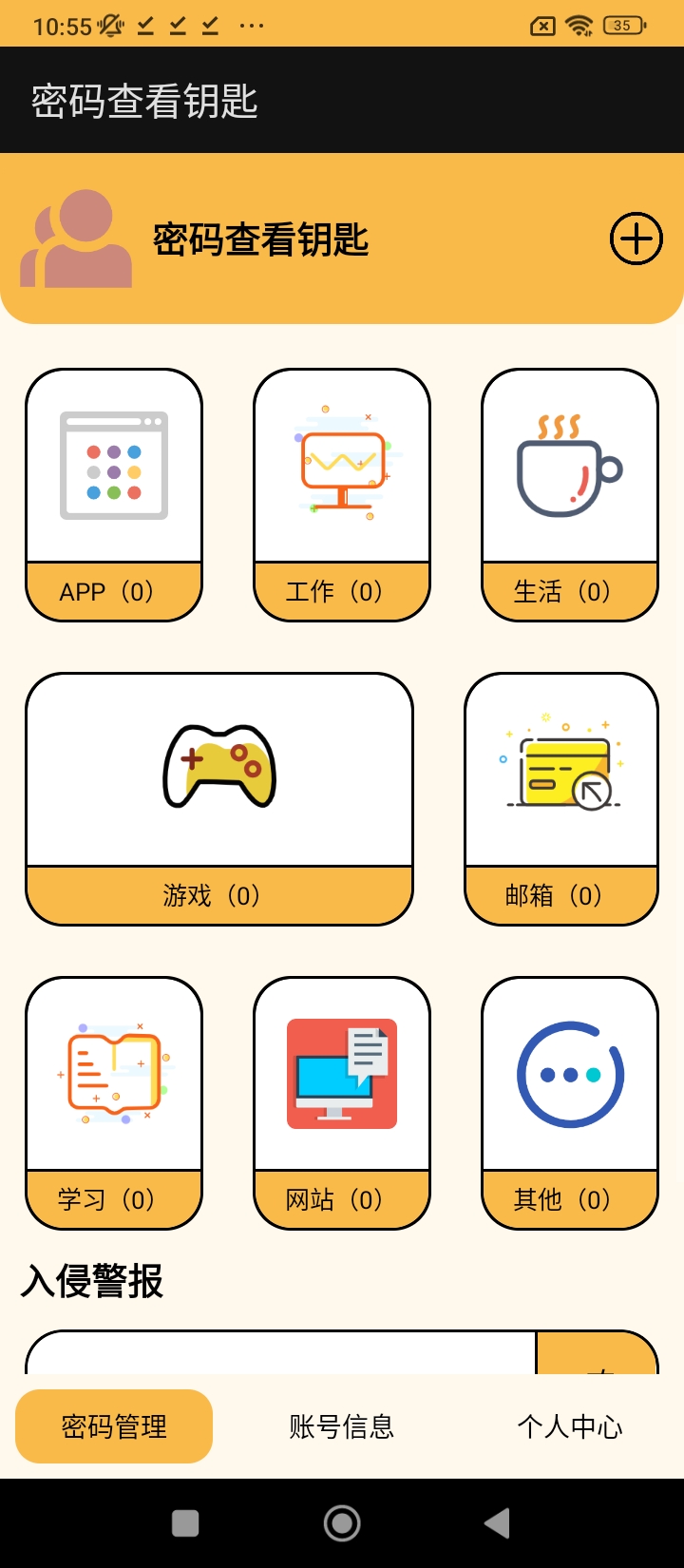This screenshot has width=684, height=1568.
Task: Switch to the 账号信息 tab
Action: pos(342,1426)
